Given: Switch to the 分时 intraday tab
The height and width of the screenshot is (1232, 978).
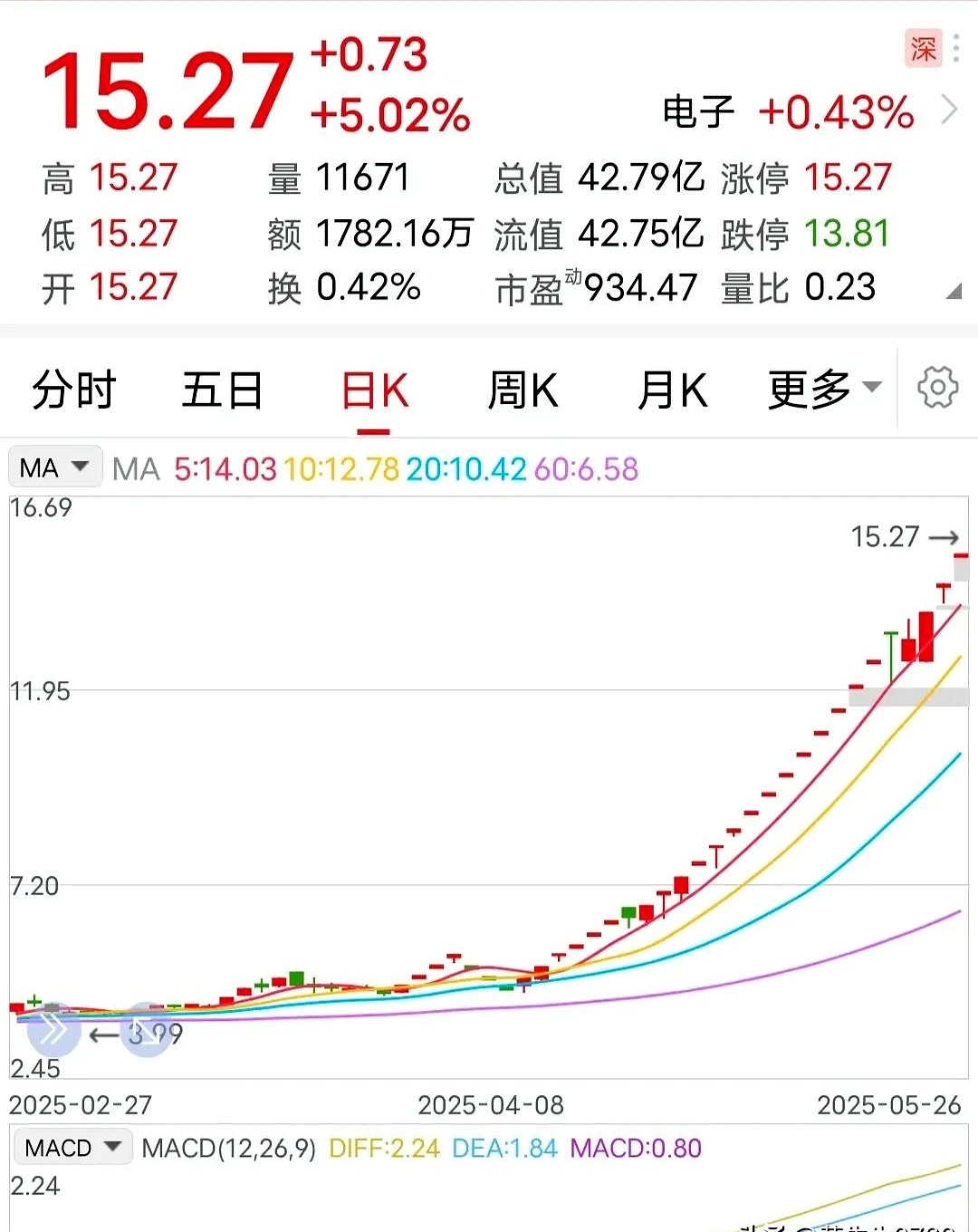Looking at the screenshot, I should tap(72, 388).
